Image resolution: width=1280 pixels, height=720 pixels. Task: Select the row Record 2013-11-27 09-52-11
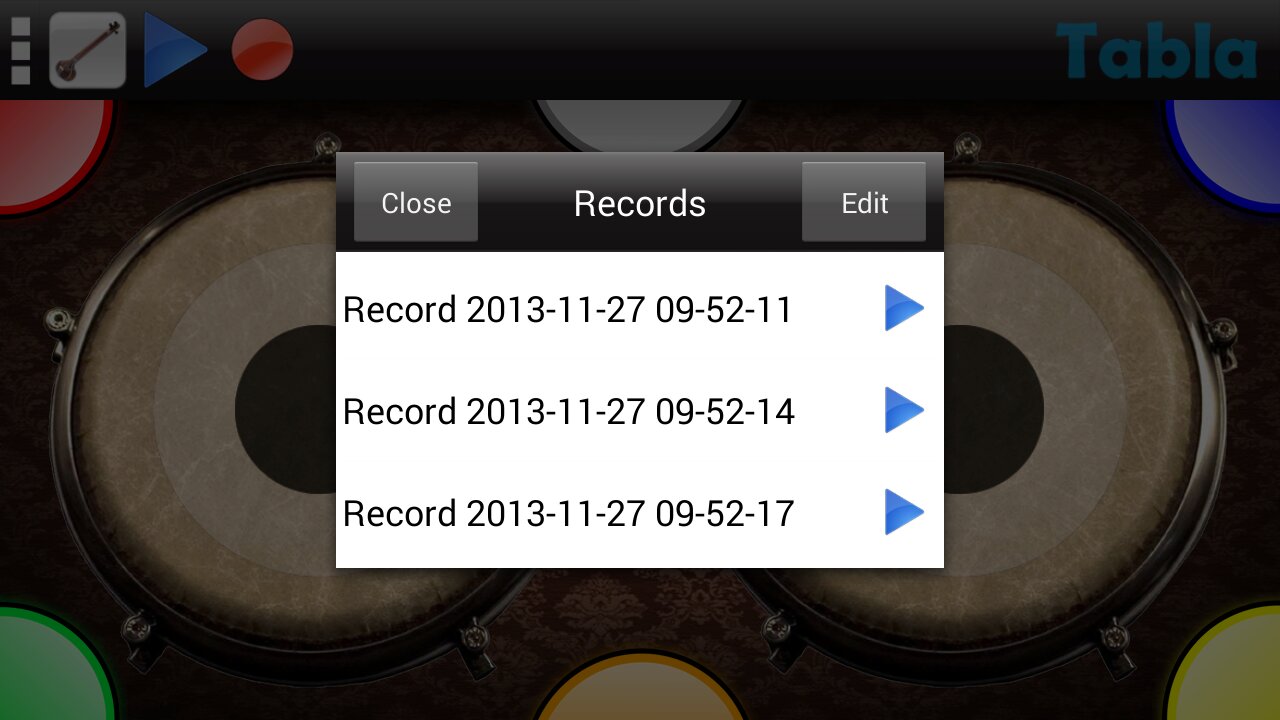coord(567,310)
